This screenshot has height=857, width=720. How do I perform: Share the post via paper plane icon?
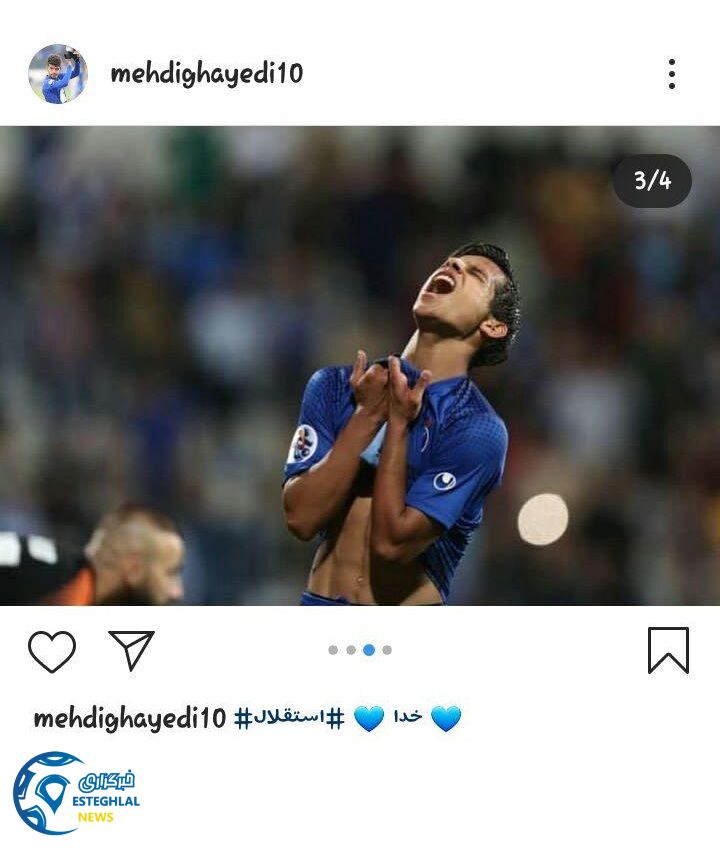(x=131, y=650)
